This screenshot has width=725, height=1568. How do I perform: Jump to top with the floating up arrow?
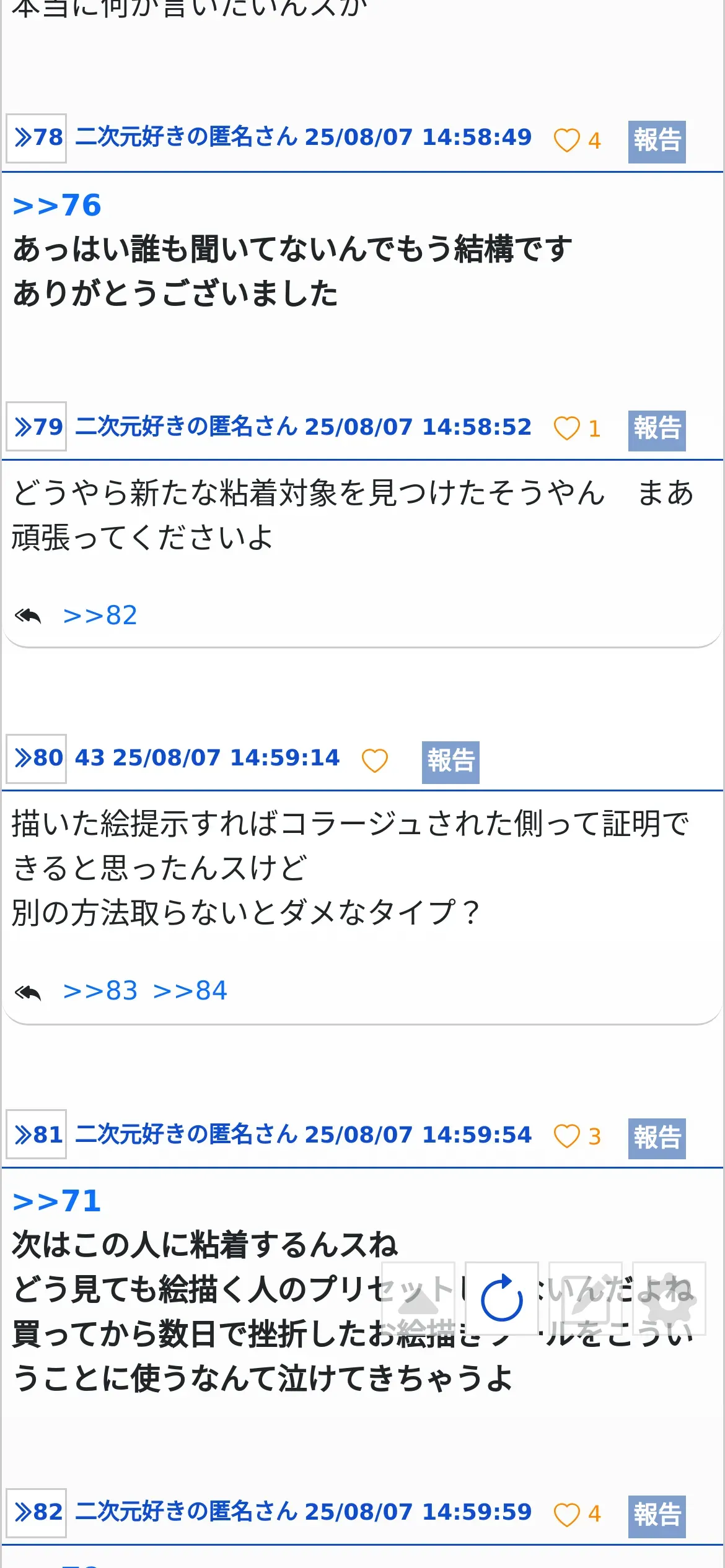[x=418, y=1299]
